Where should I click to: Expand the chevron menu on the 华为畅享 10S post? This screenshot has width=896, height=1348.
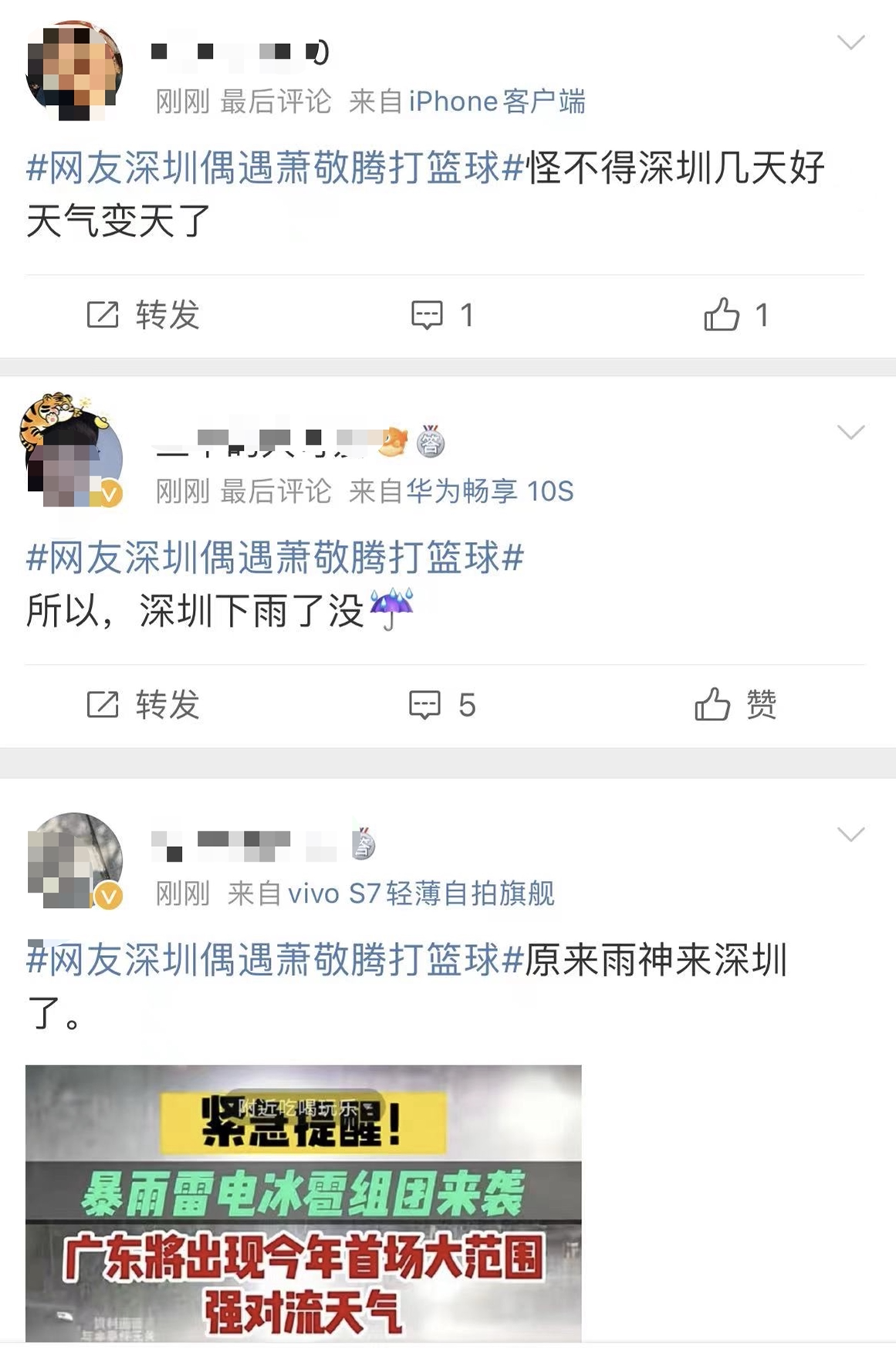pyautogui.click(x=850, y=432)
